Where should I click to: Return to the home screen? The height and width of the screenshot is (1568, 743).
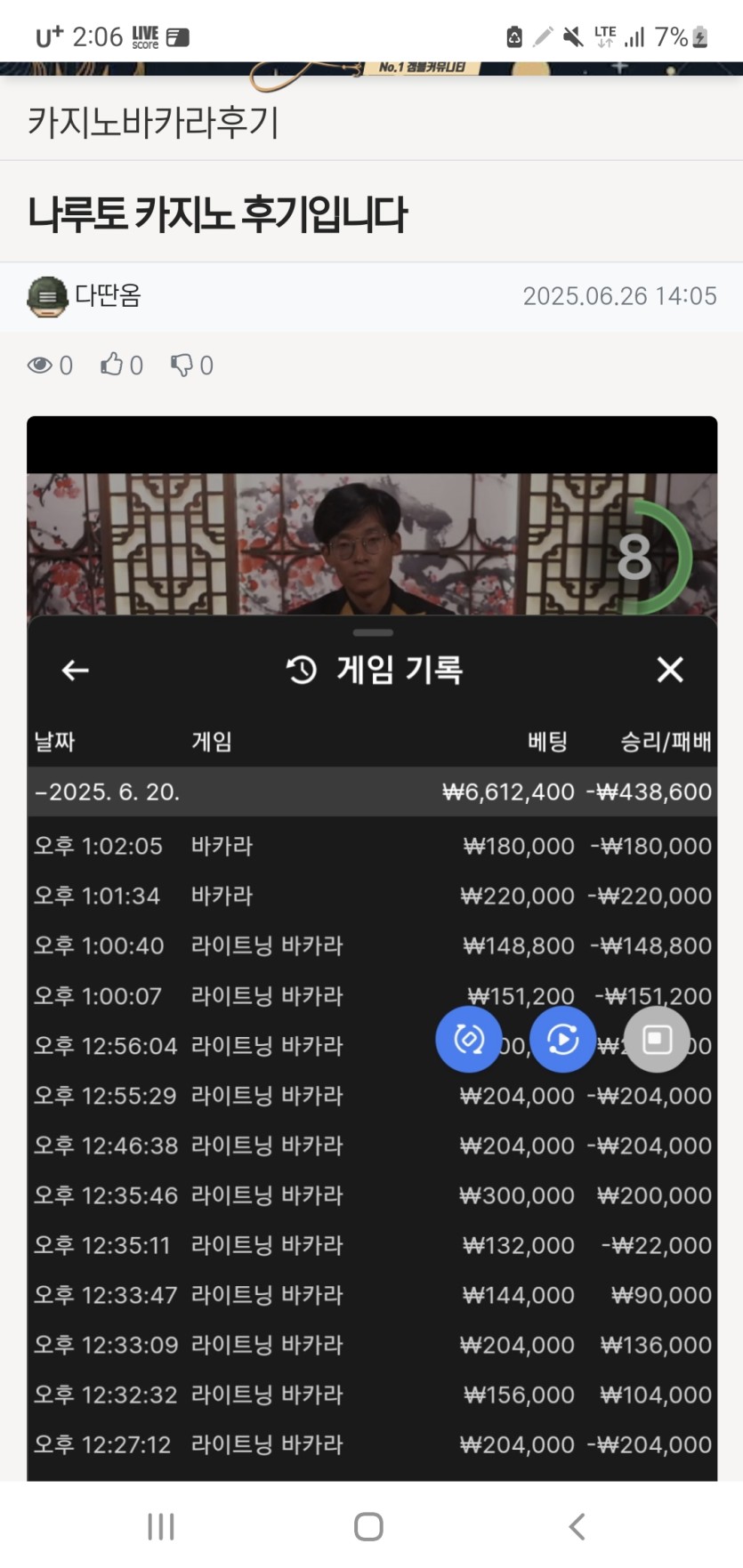pyautogui.click(x=368, y=1526)
